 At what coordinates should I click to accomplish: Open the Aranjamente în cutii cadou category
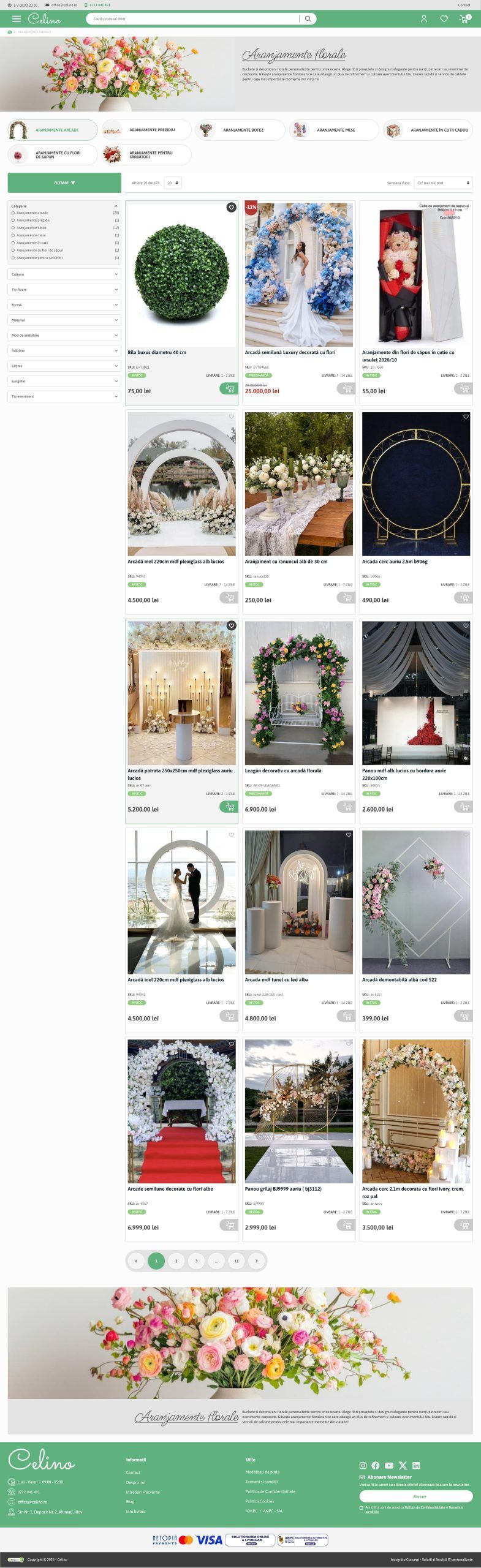[x=428, y=130]
